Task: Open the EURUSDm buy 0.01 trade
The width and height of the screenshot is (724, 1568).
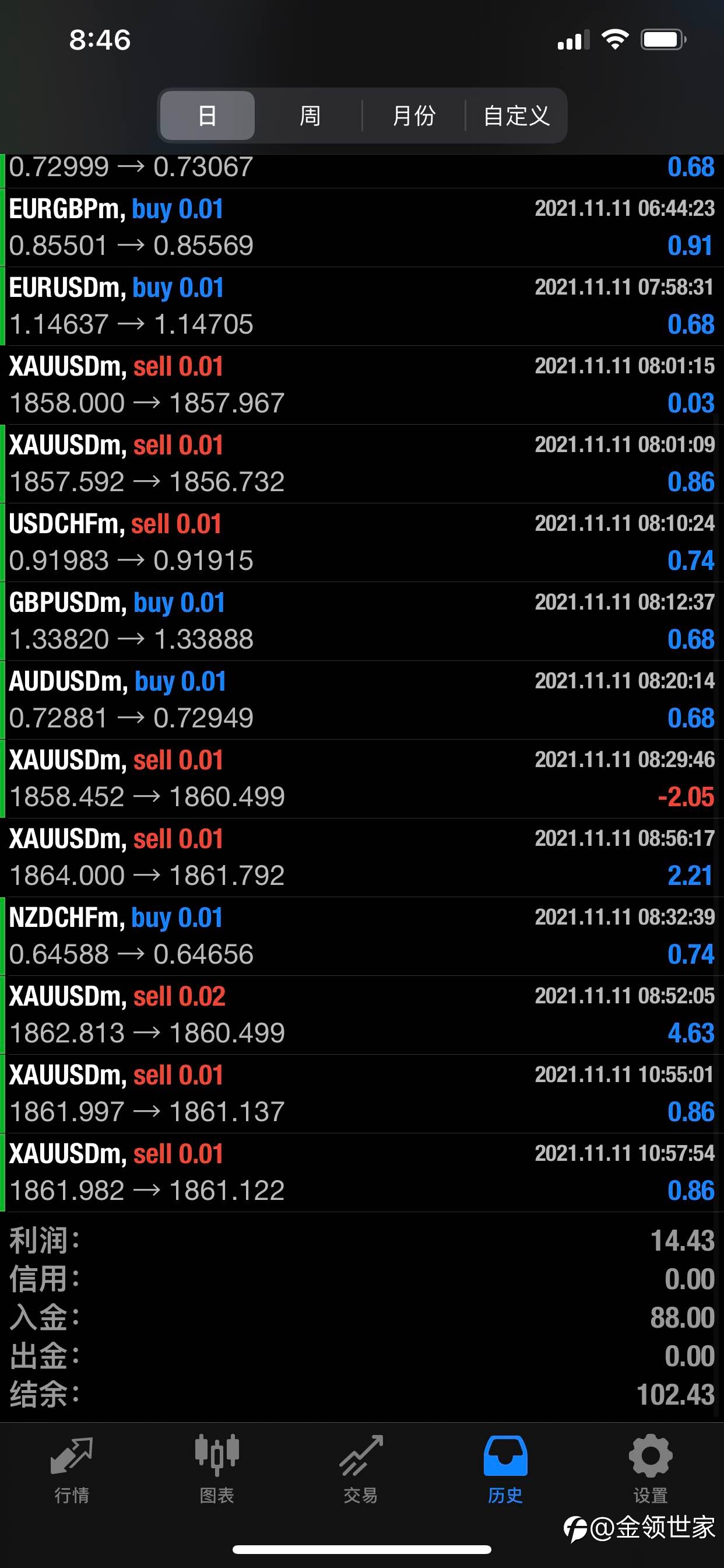Action: pos(362,306)
